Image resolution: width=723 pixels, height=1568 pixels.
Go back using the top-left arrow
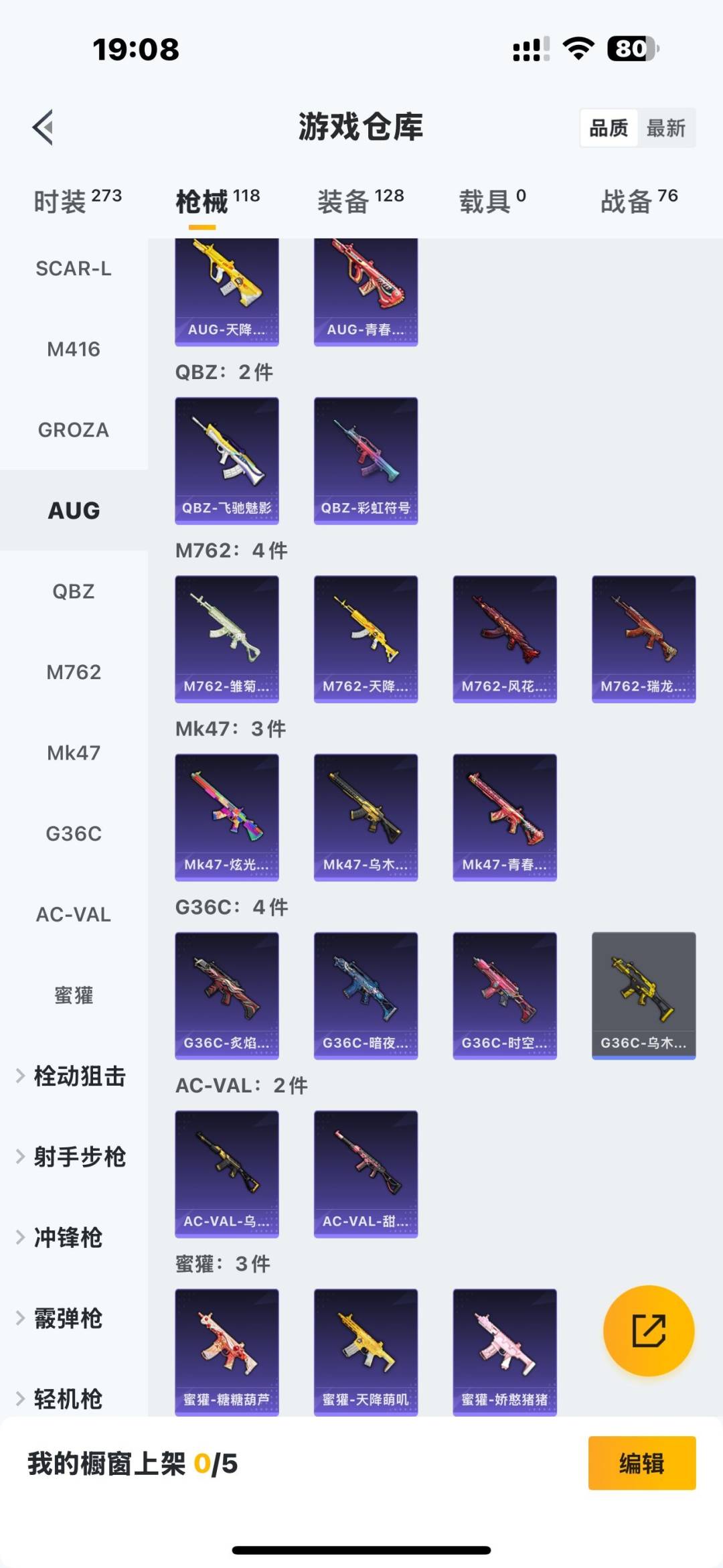44,127
